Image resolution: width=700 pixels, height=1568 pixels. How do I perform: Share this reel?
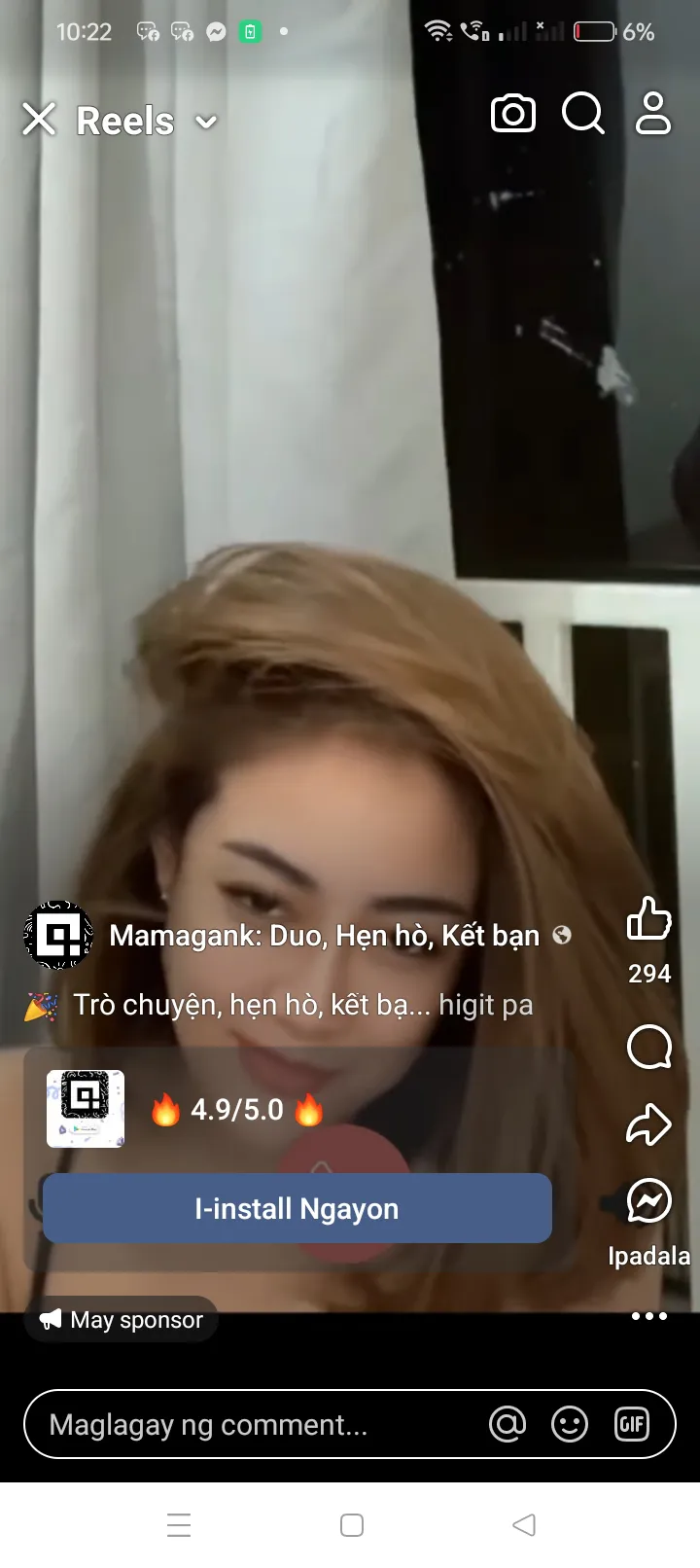pos(648,1124)
